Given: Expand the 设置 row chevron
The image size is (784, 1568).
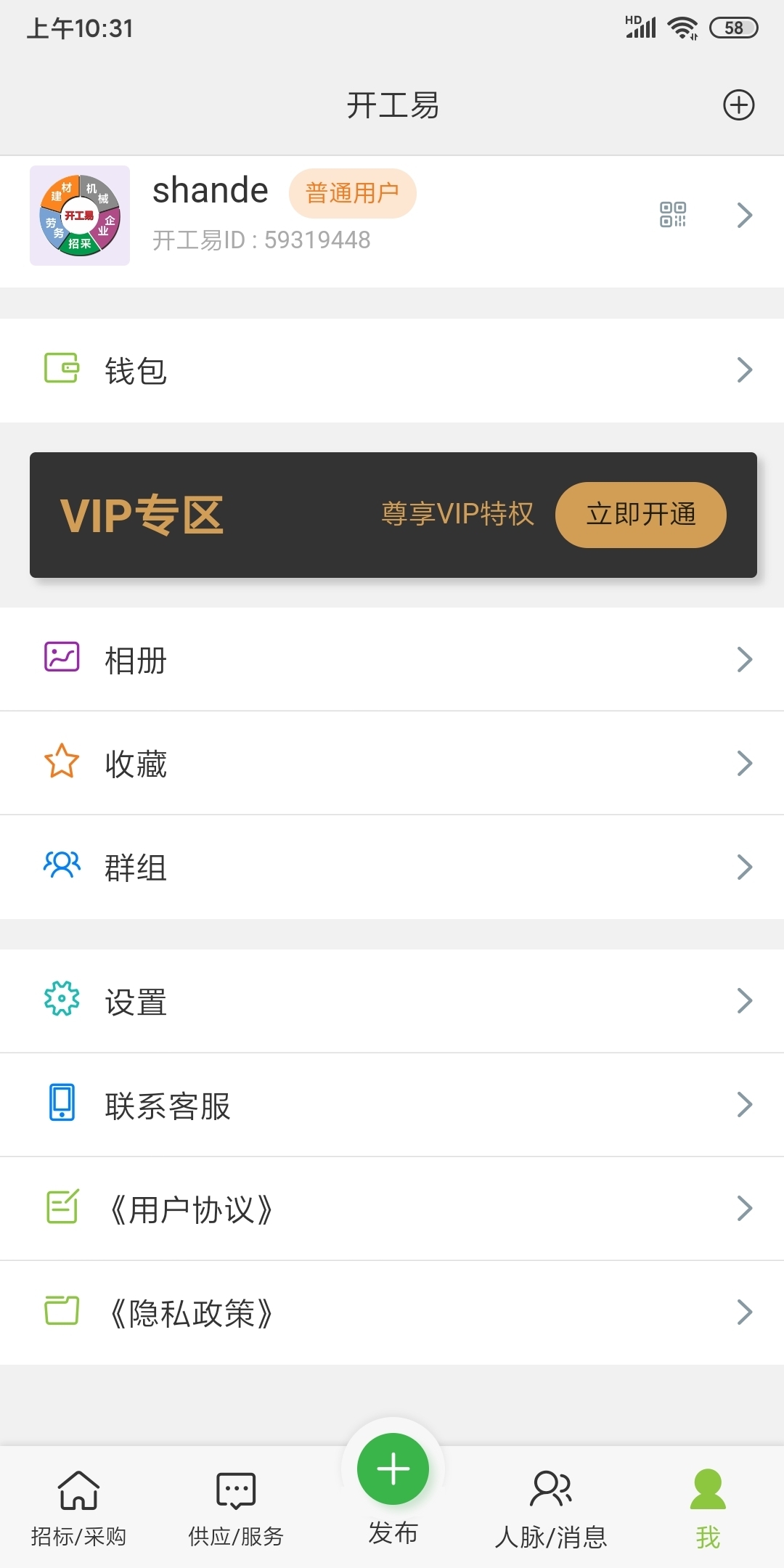Looking at the screenshot, I should pos(745,1001).
